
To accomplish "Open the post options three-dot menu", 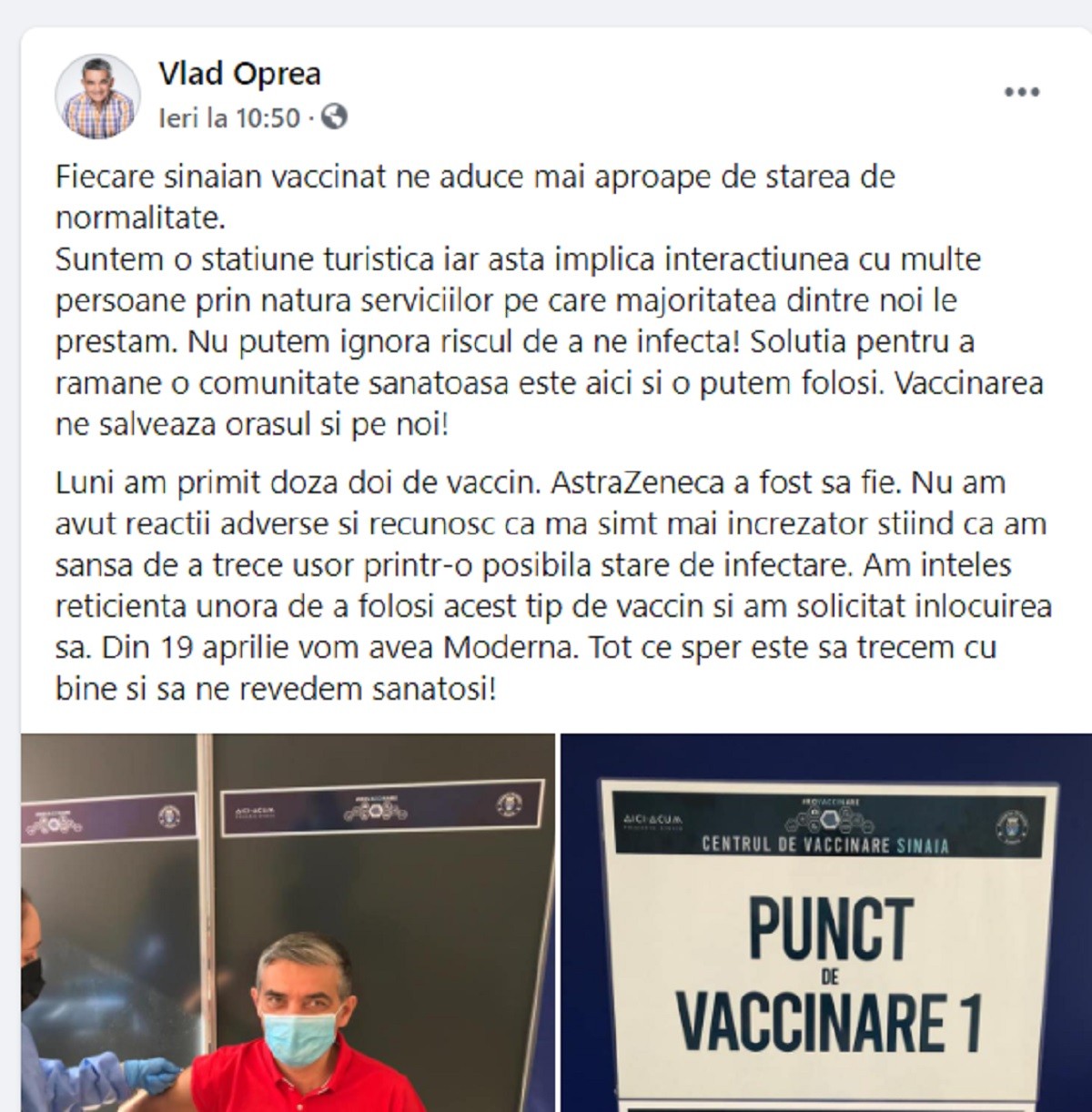I will [x=1021, y=92].
